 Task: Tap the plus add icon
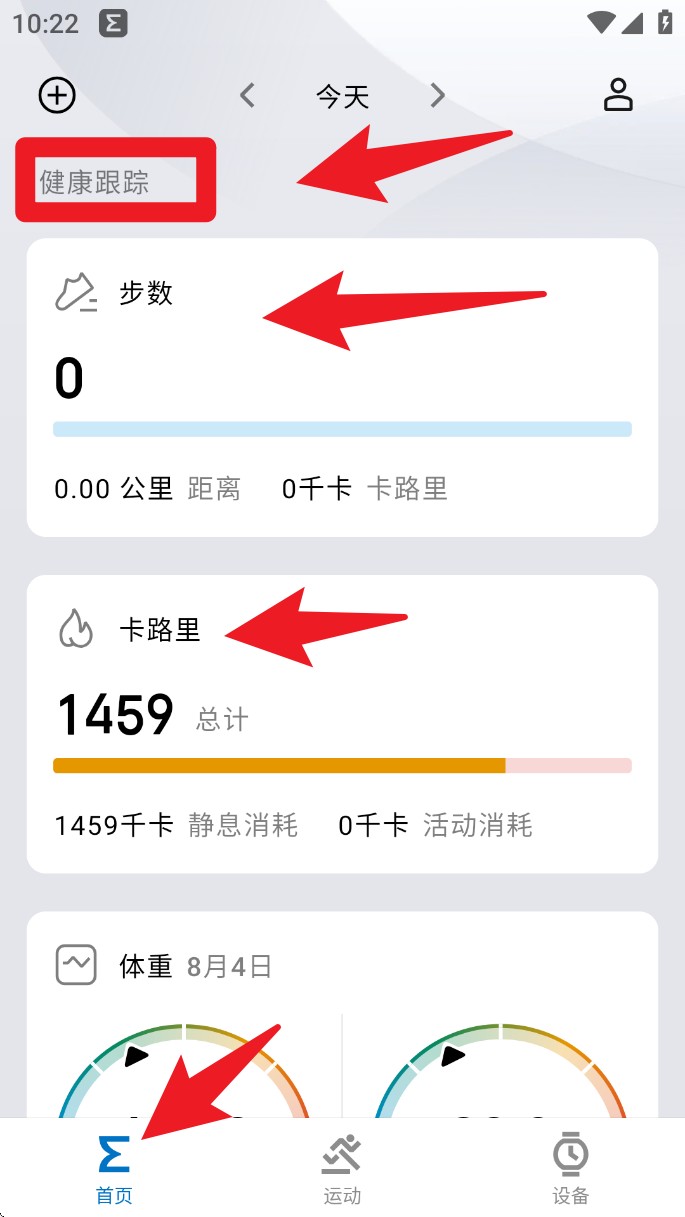[57, 95]
